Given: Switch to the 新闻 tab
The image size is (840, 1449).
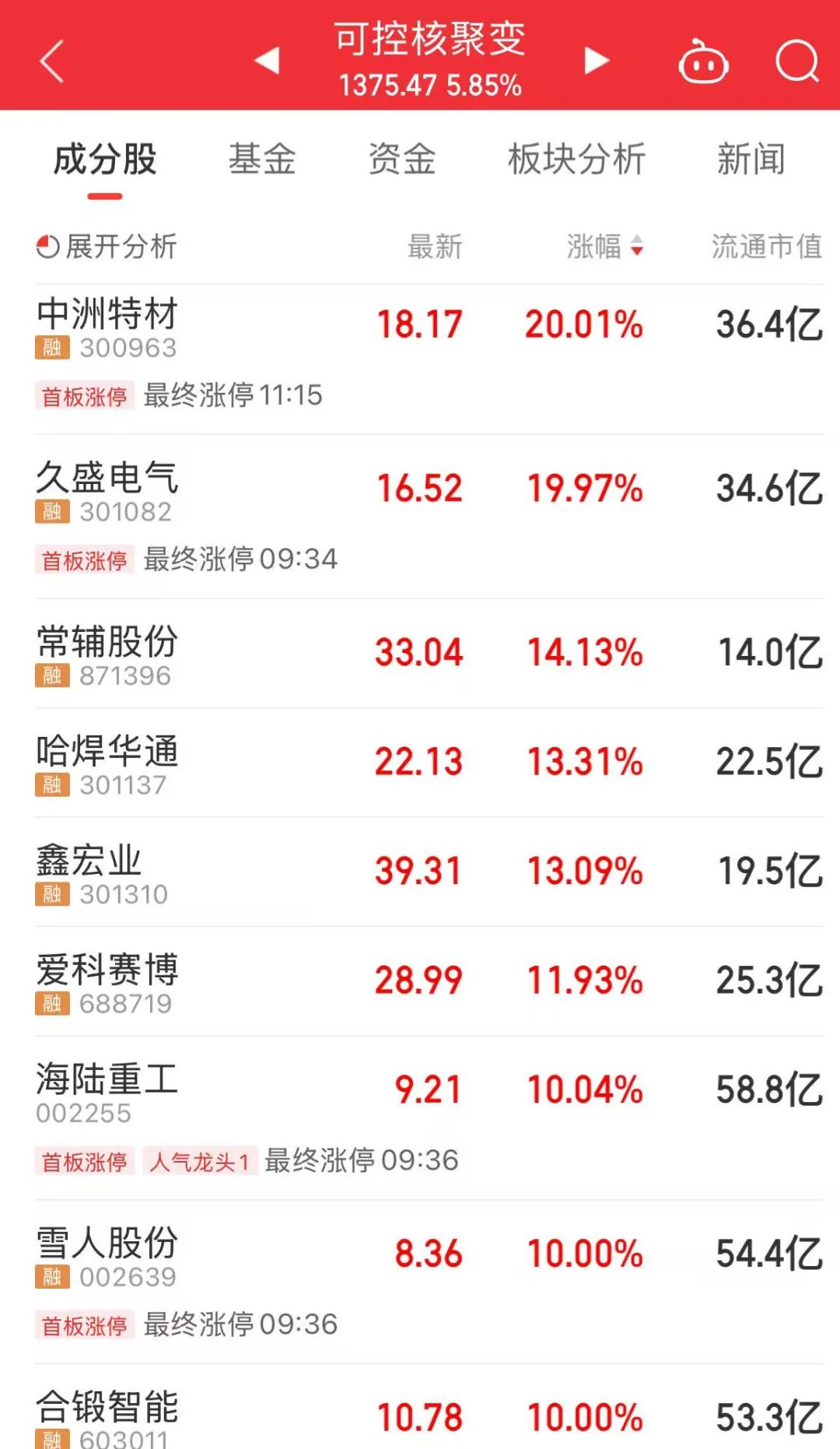Looking at the screenshot, I should [x=751, y=160].
